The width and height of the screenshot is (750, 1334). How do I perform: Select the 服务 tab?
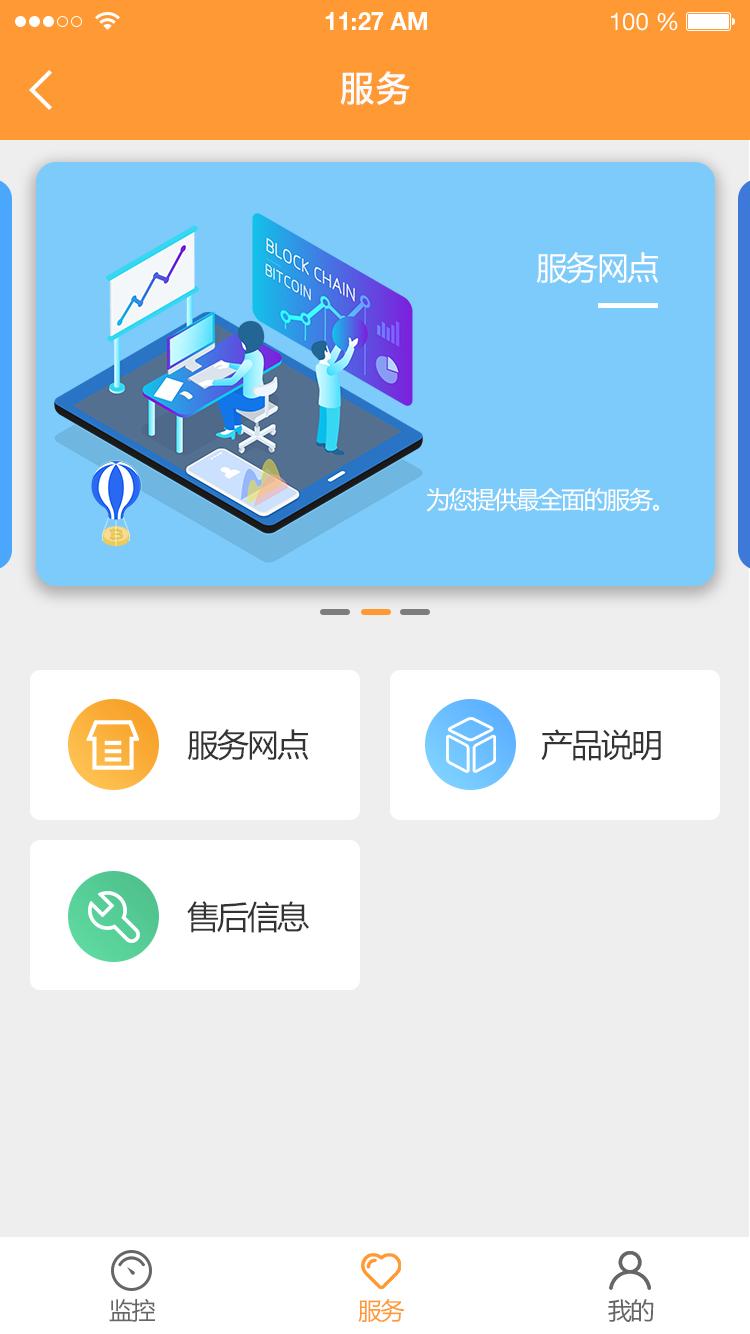(x=380, y=1286)
